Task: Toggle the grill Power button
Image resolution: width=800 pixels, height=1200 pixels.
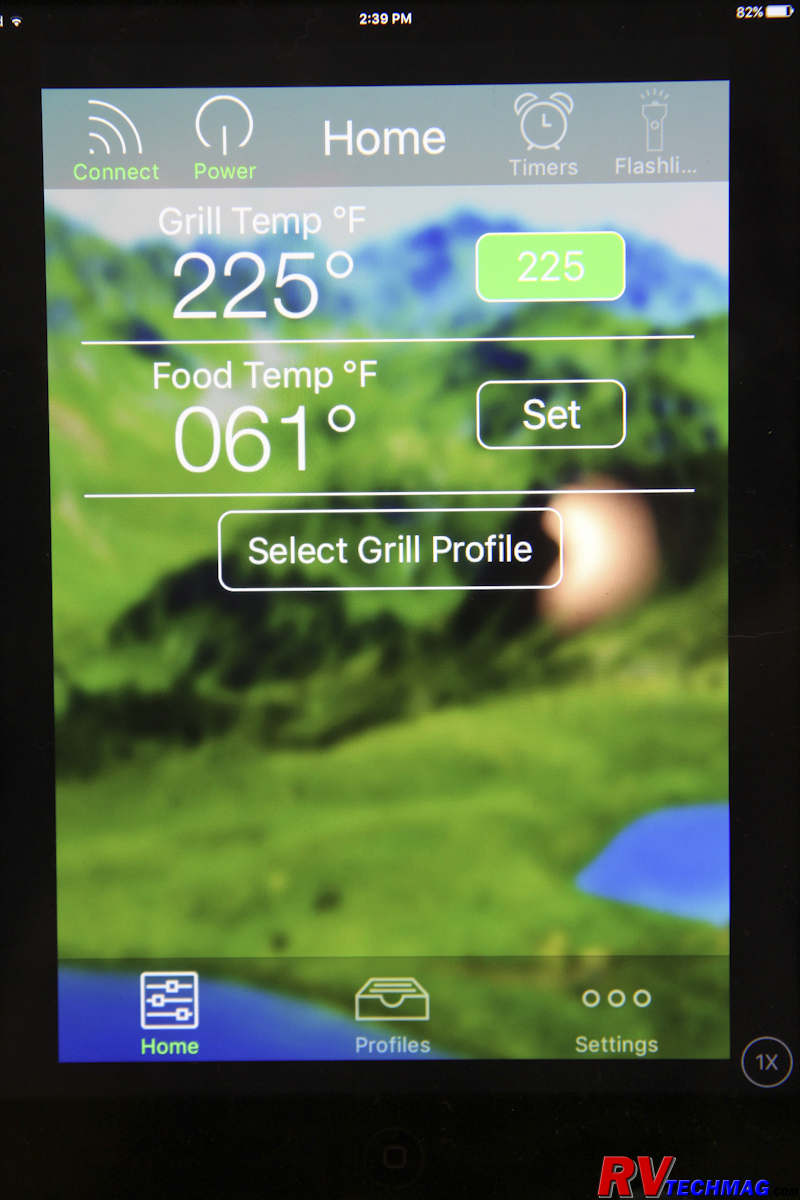Action: [224, 138]
